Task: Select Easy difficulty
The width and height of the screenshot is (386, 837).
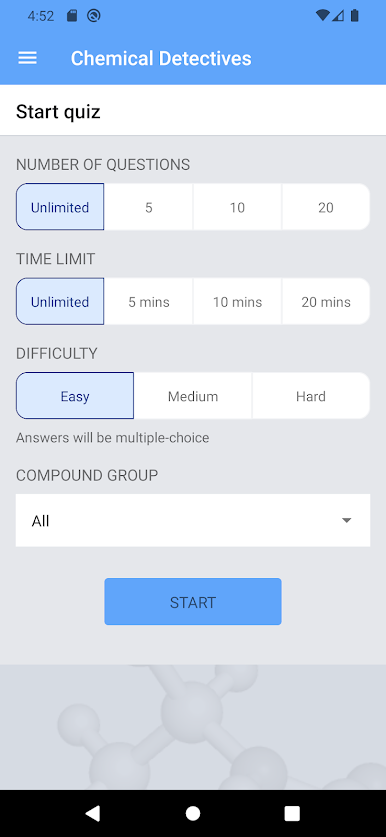Action: 75,396
